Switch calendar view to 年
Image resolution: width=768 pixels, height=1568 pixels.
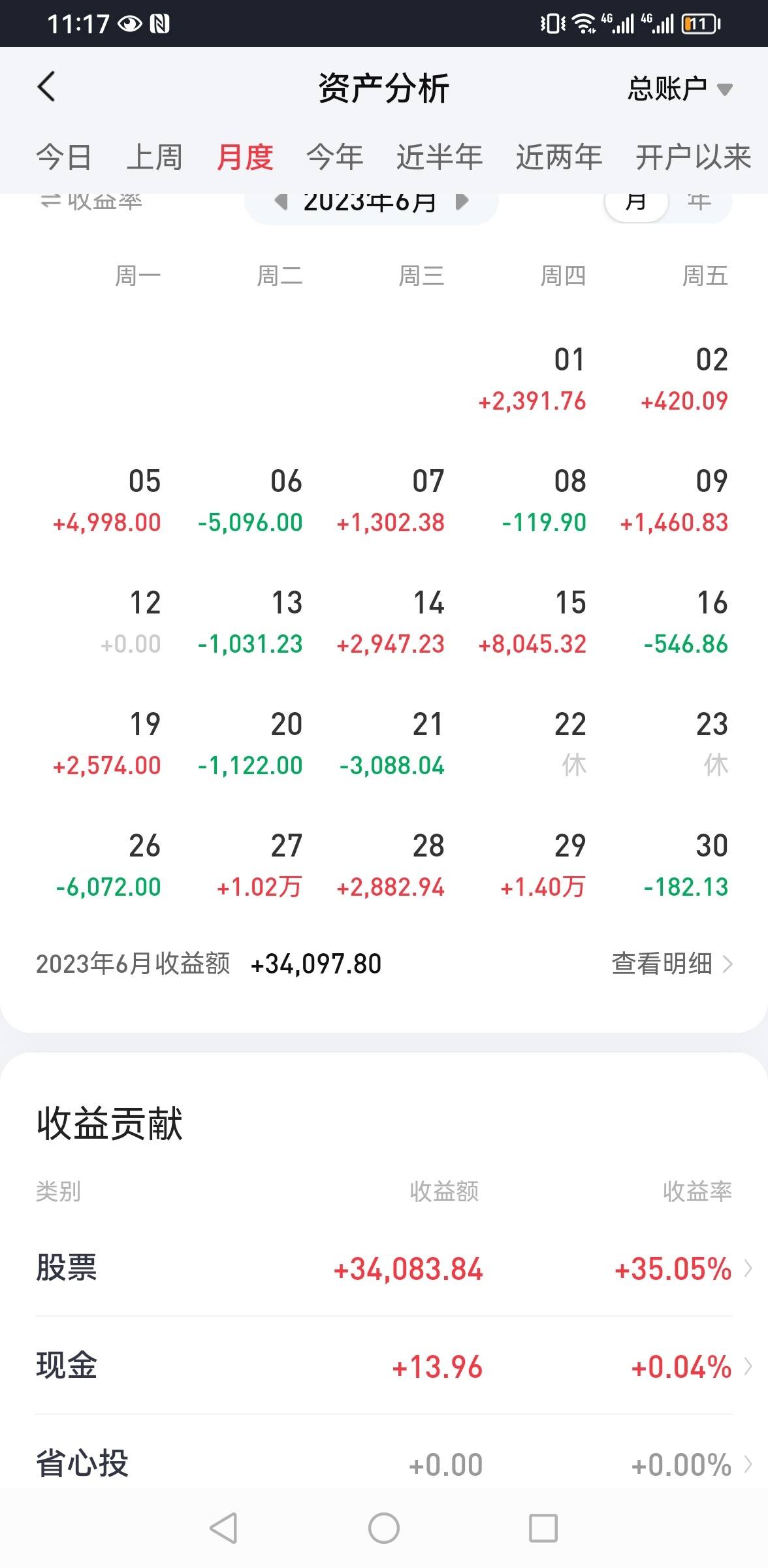[x=699, y=203]
